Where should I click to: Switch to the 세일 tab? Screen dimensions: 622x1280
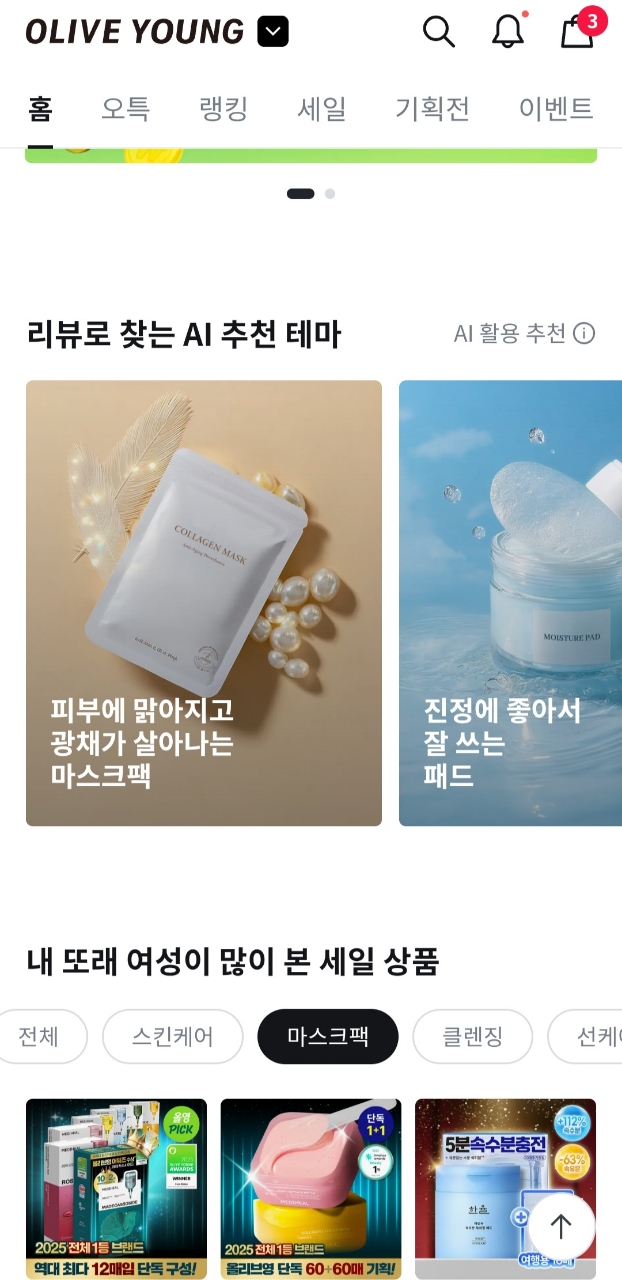[x=321, y=108]
